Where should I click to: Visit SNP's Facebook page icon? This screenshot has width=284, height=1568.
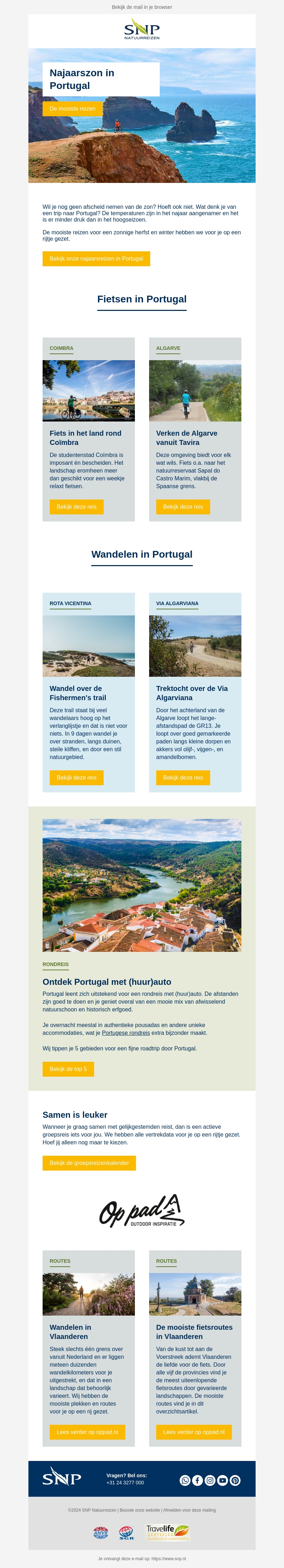point(197,1480)
